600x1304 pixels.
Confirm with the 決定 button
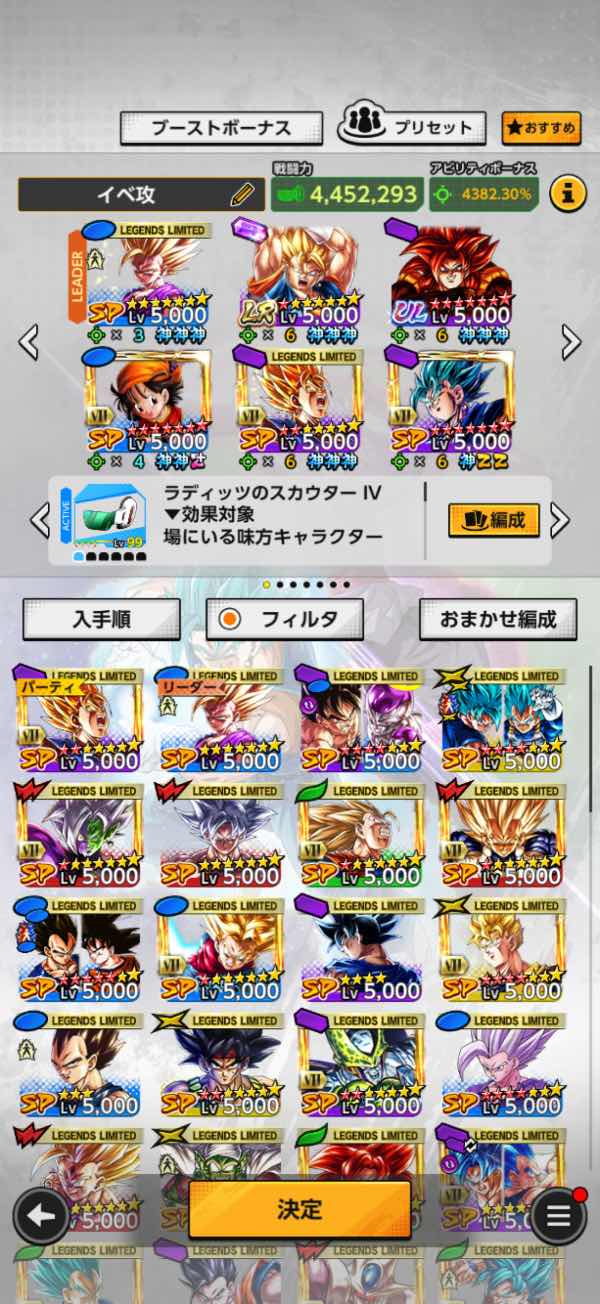(299, 1209)
